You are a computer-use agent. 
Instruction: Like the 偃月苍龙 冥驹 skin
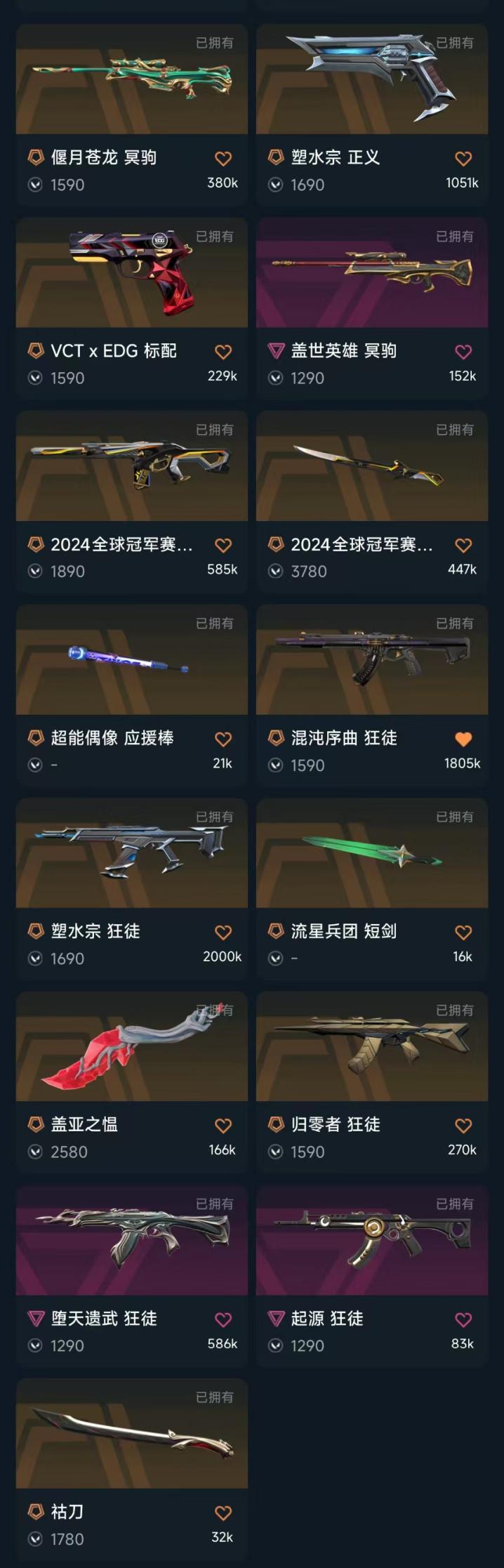[223, 158]
